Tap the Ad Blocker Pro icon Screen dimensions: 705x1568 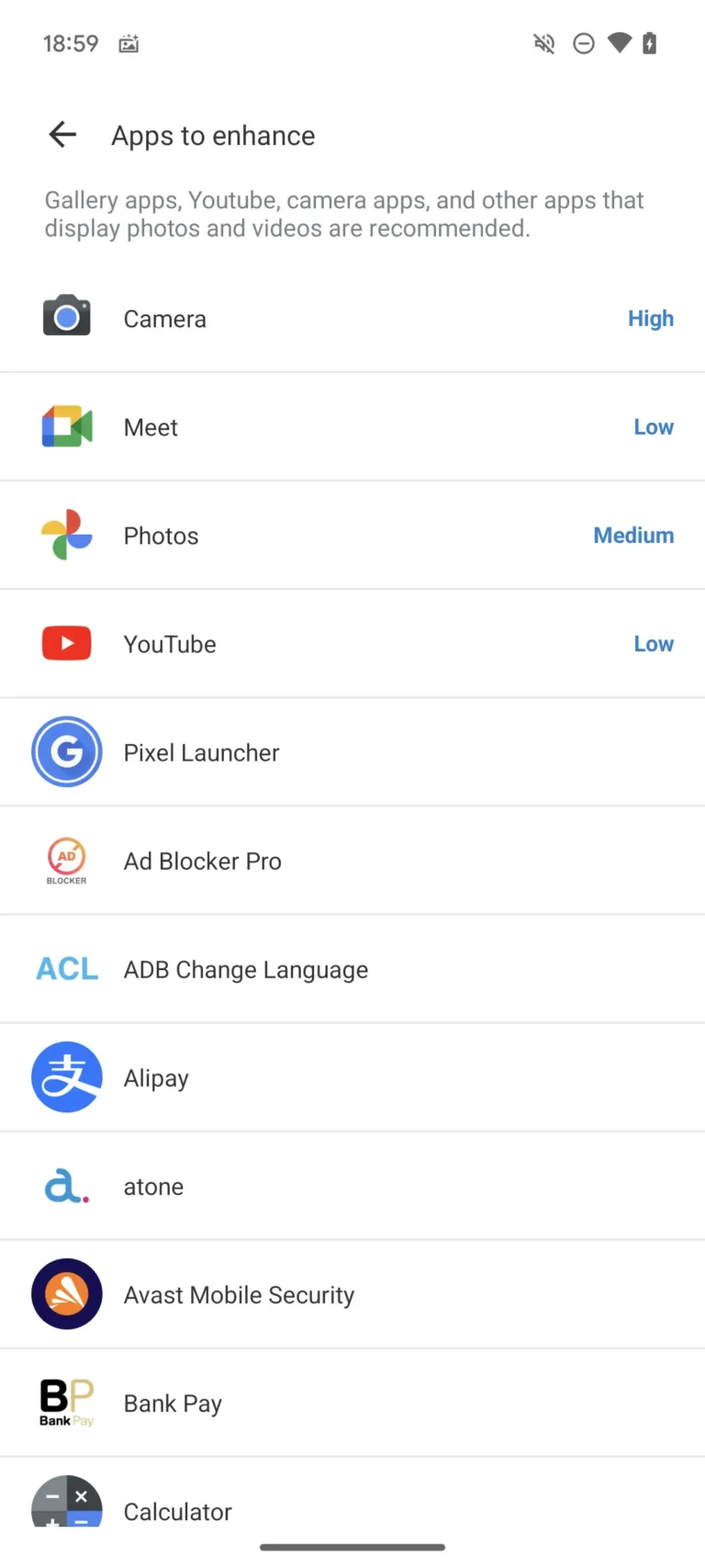[67, 861]
